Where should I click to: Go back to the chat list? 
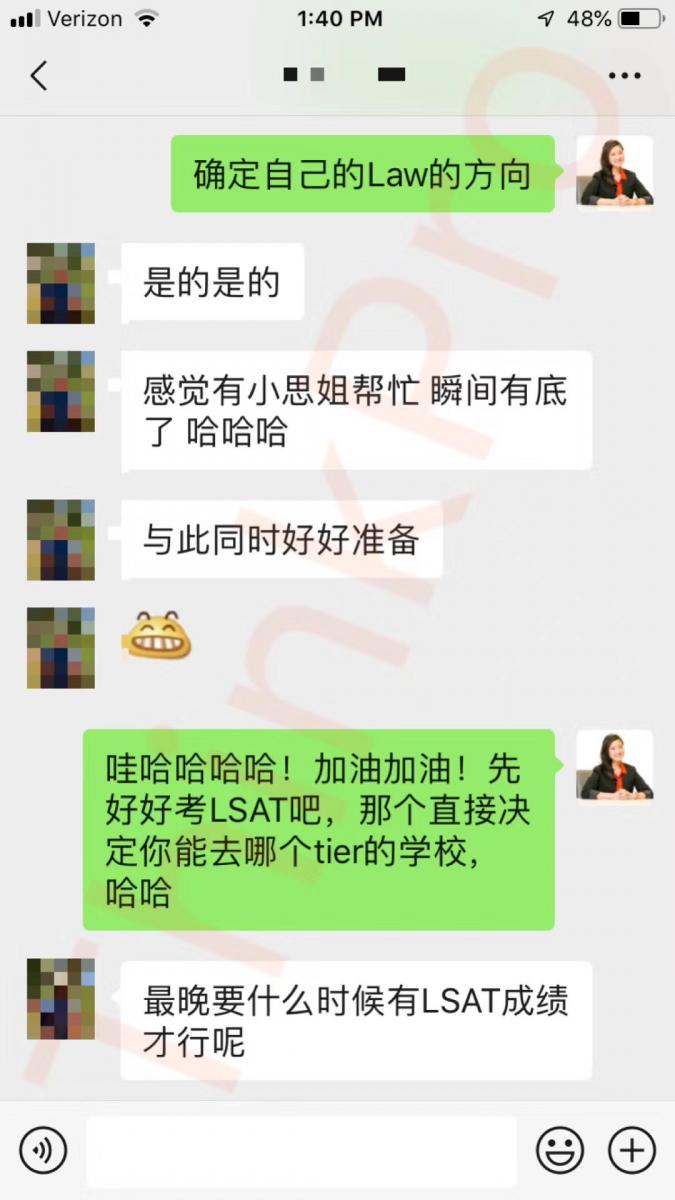coord(38,75)
